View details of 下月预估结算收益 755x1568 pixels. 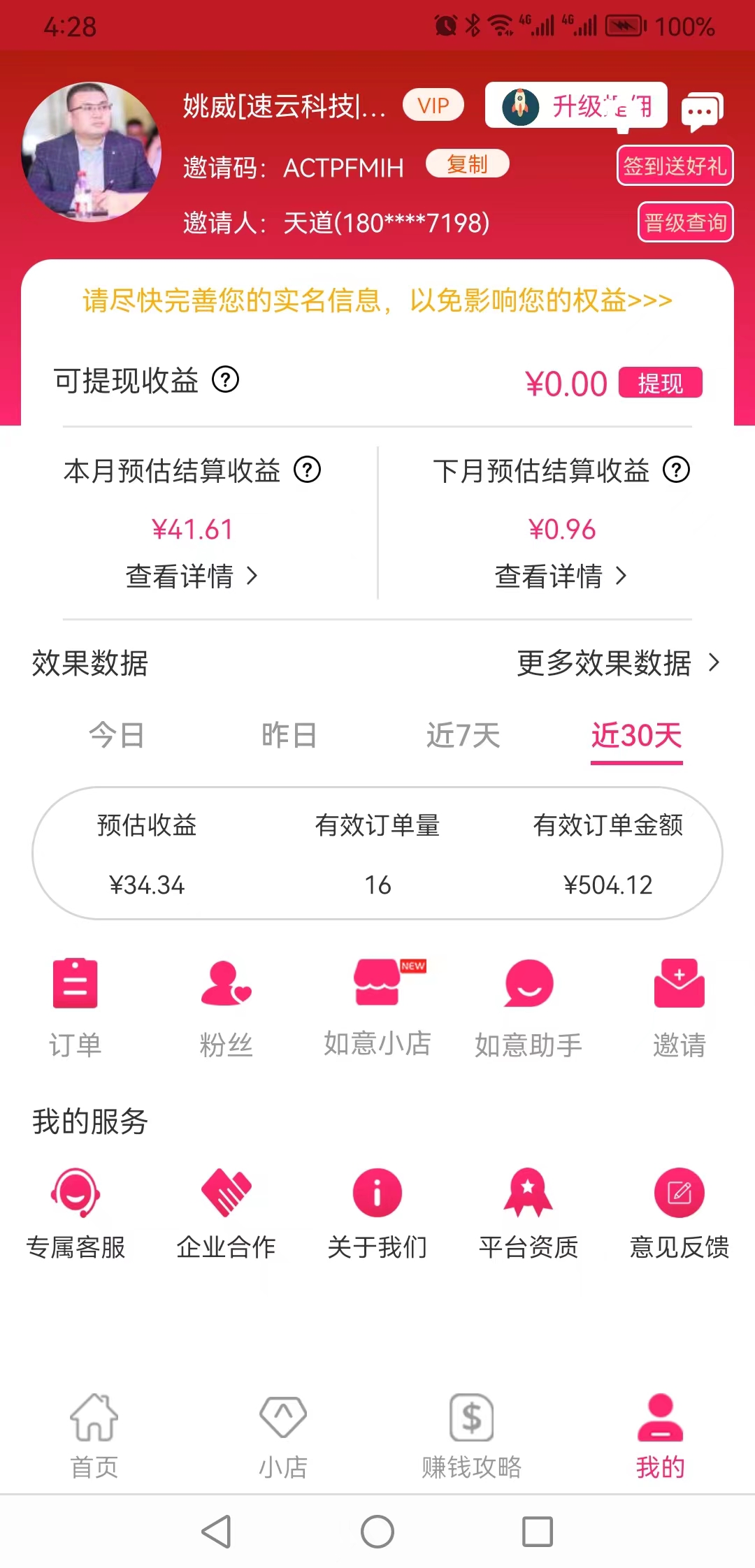tap(561, 576)
